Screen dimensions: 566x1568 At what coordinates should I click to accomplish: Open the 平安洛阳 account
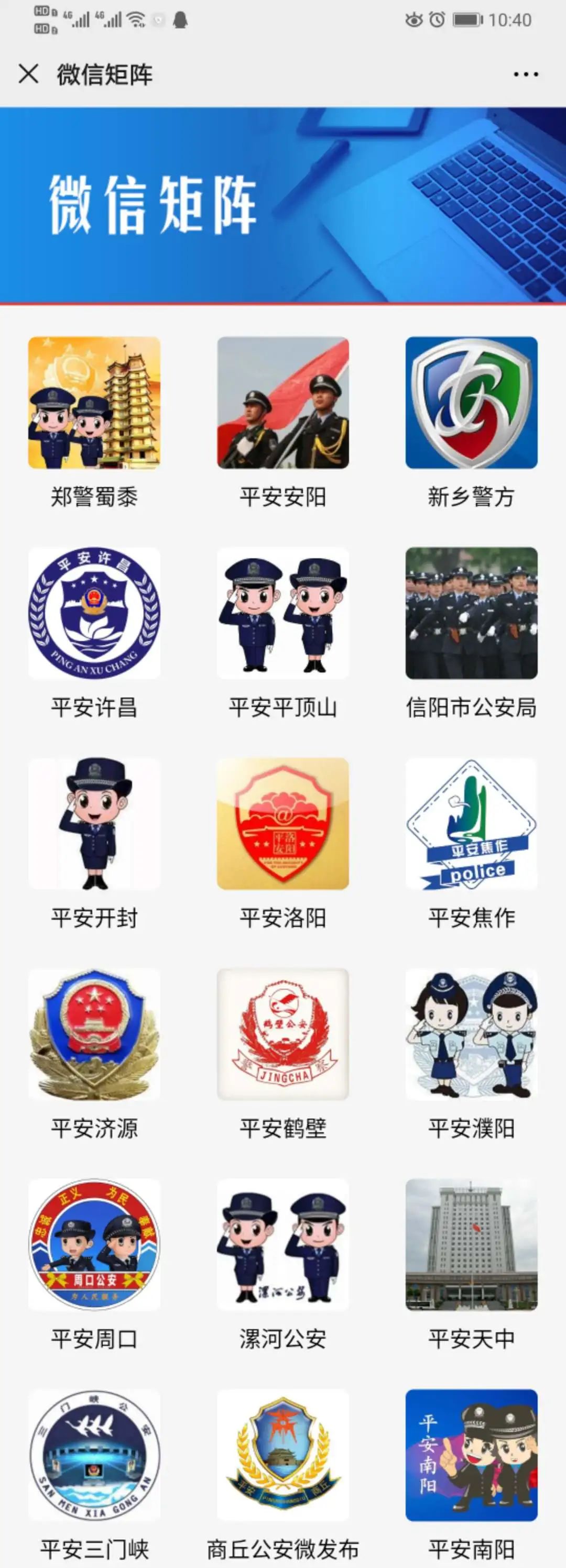pyautogui.click(x=282, y=824)
